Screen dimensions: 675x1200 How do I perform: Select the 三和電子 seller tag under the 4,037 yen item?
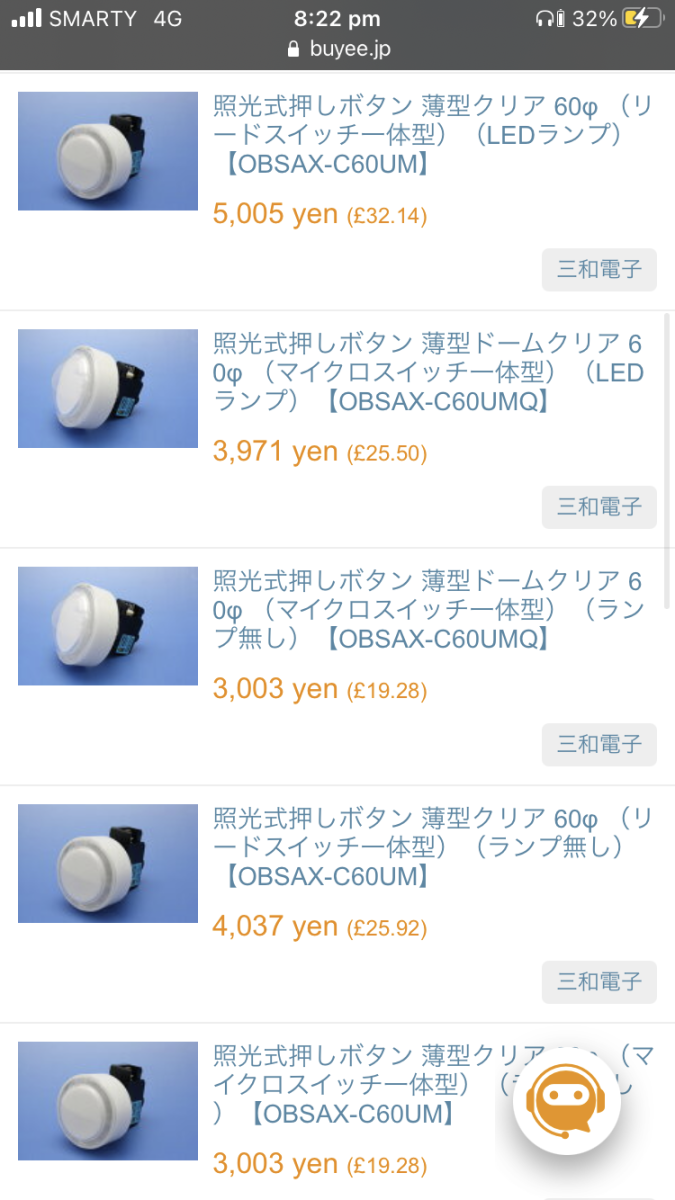tap(599, 982)
